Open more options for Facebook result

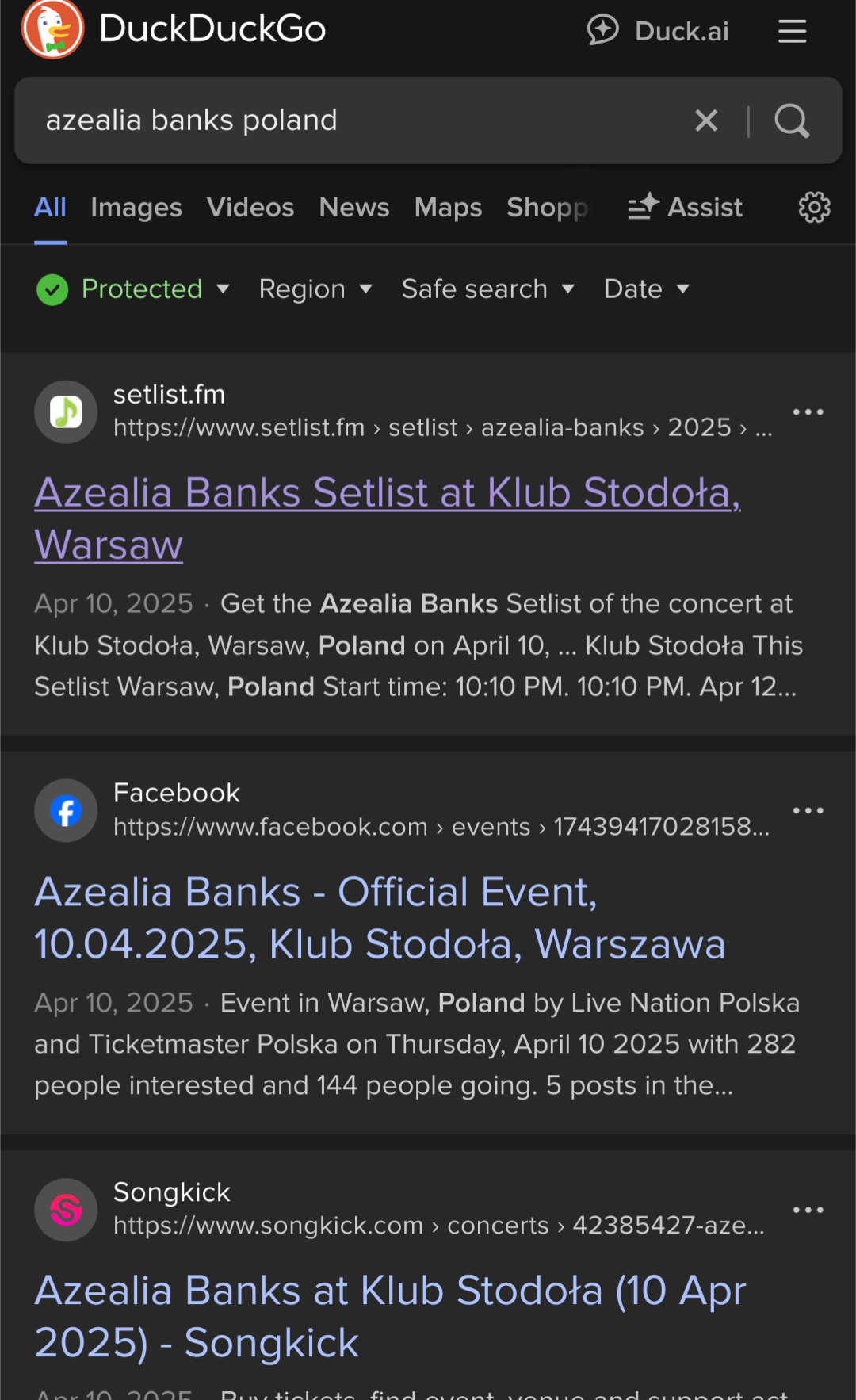tap(808, 811)
